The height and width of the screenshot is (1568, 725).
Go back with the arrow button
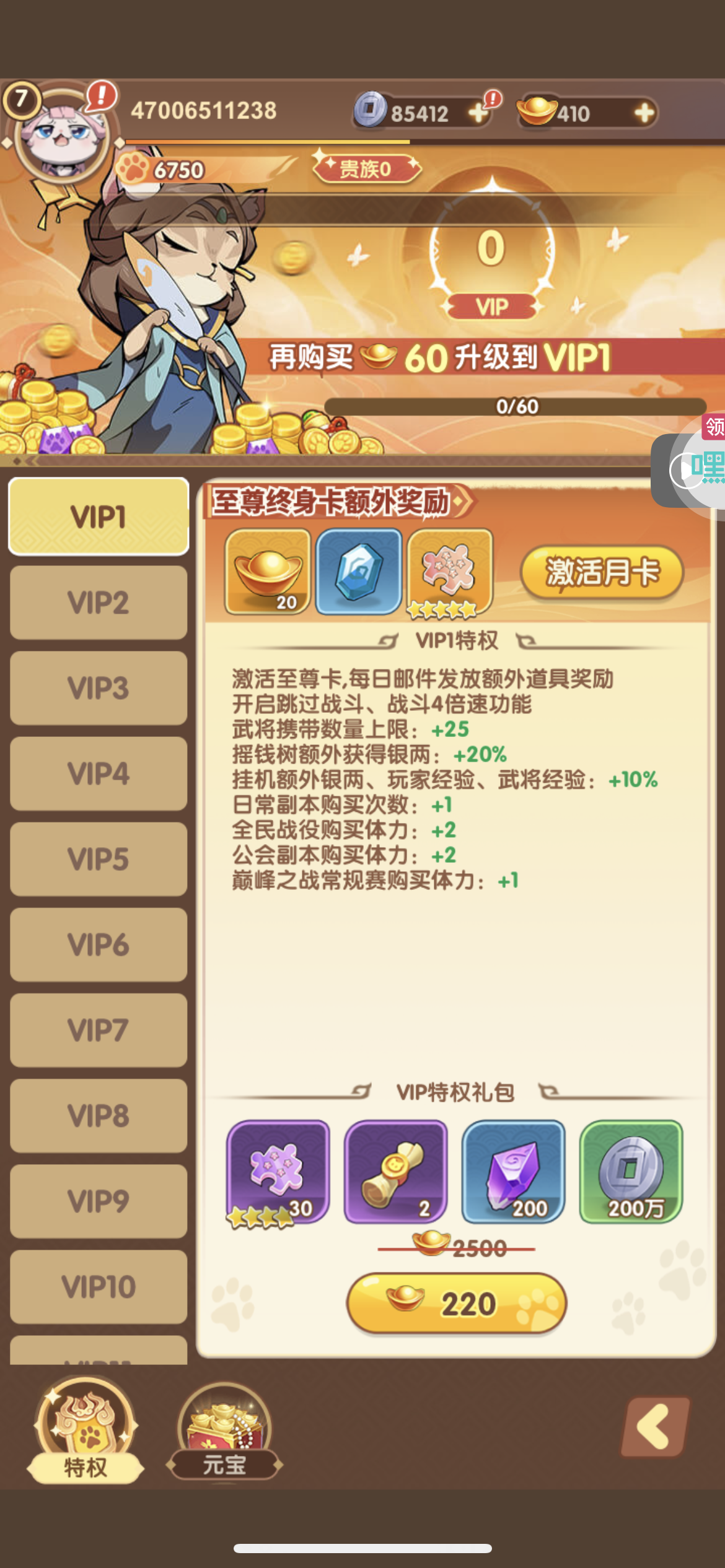click(x=656, y=1426)
